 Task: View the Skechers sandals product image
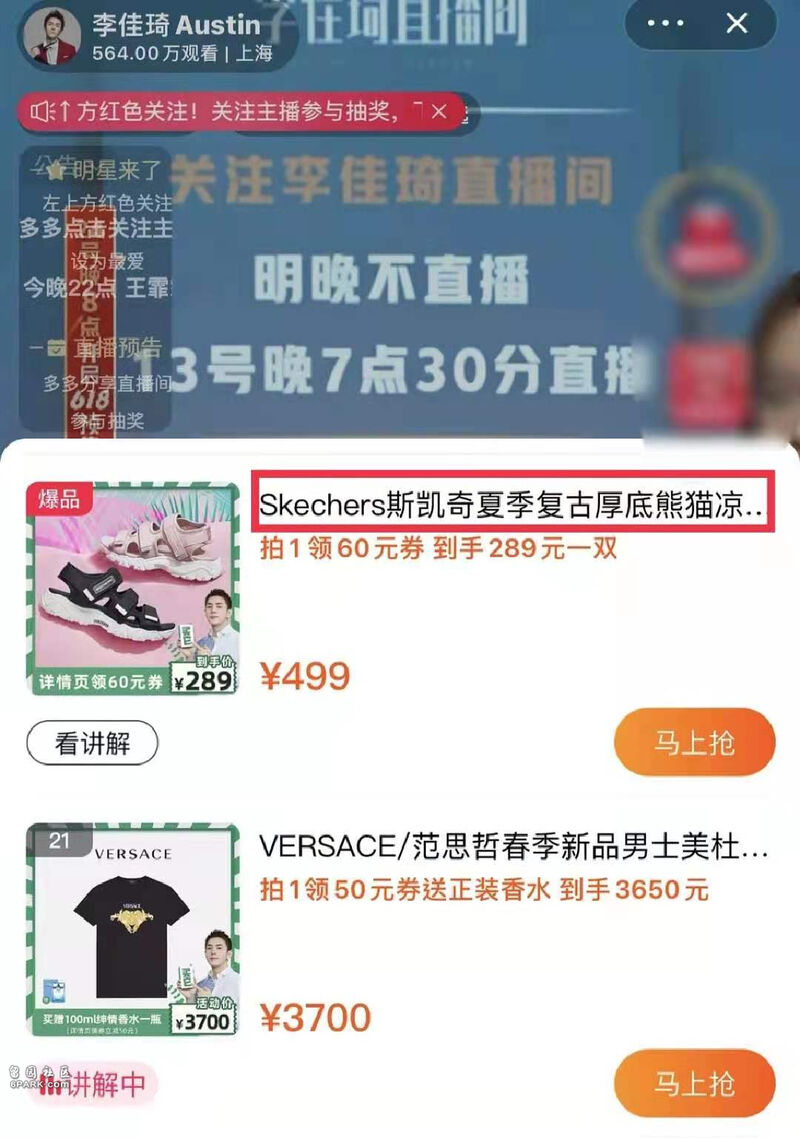pos(133,589)
